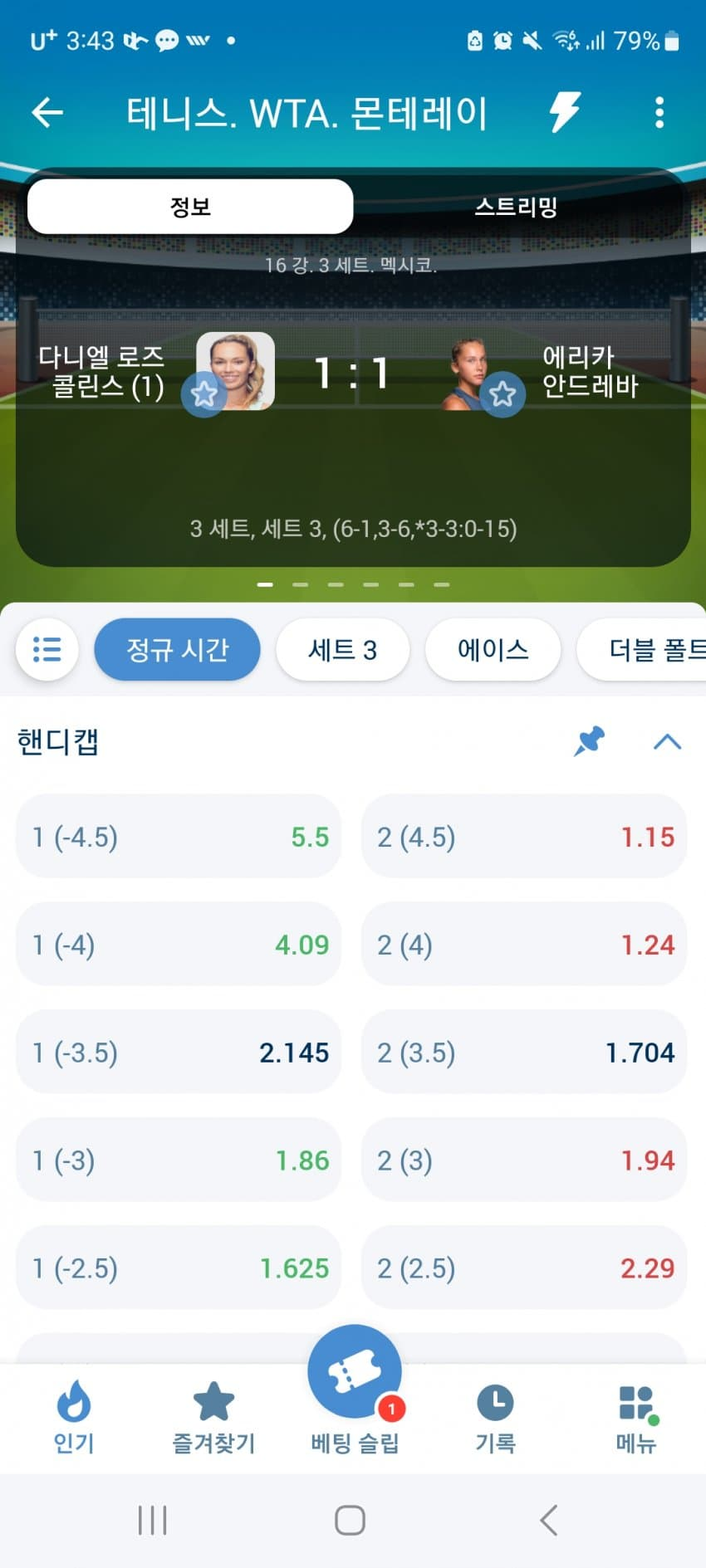Choose handicap 1 (-3.5) at 2.145
The width and height of the screenshot is (706, 1568).
(x=179, y=1053)
